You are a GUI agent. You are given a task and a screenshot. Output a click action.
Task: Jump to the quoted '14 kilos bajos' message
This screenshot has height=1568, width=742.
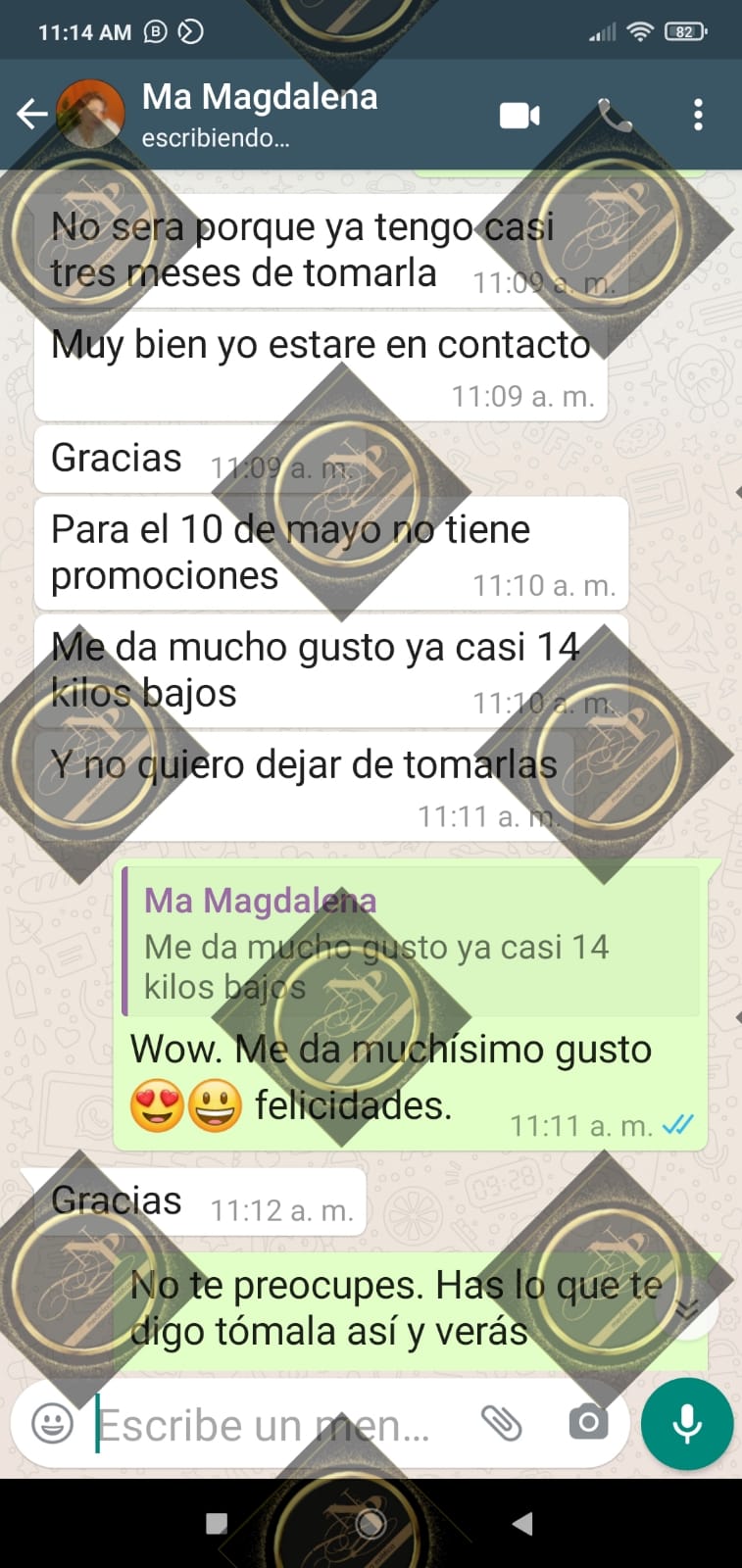(x=412, y=944)
